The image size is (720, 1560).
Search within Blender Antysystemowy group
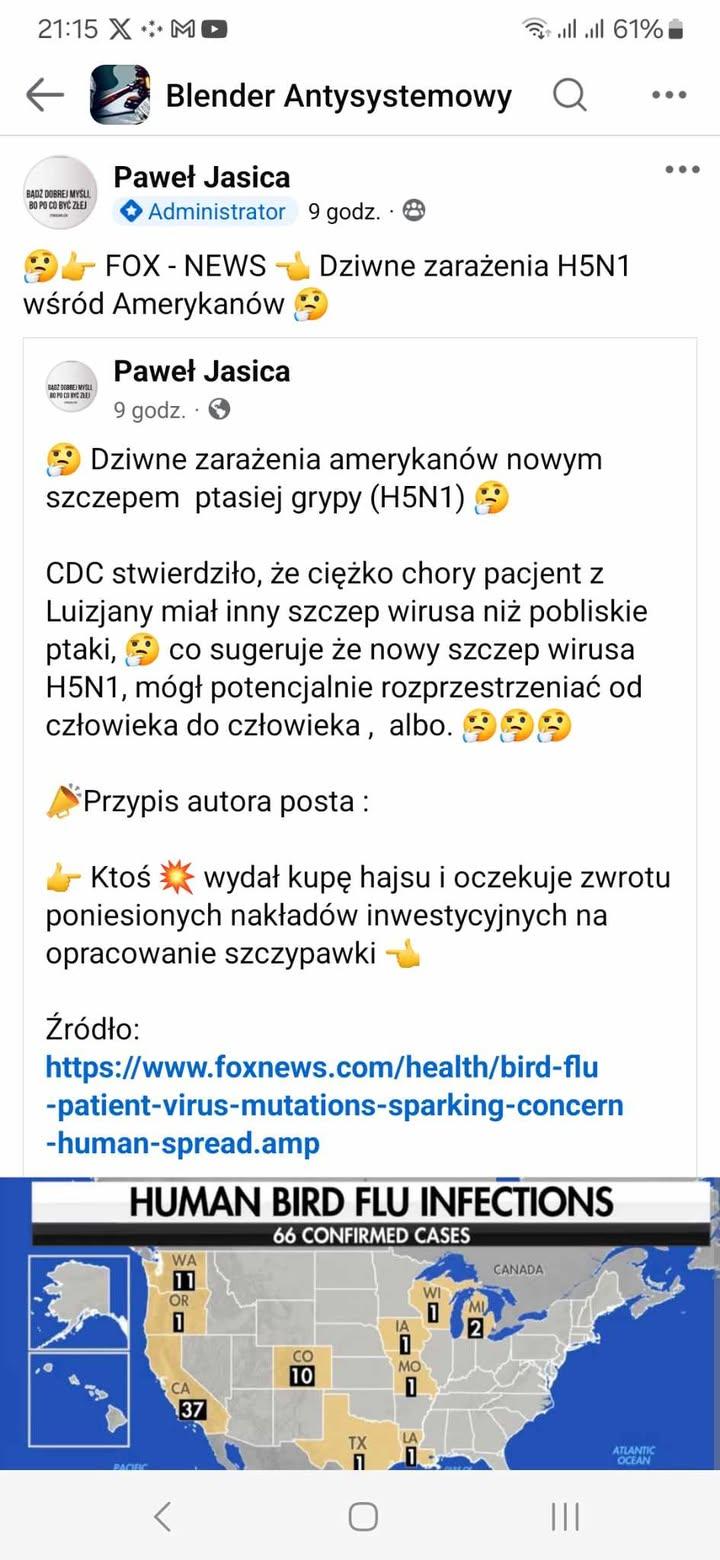pos(569,95)
